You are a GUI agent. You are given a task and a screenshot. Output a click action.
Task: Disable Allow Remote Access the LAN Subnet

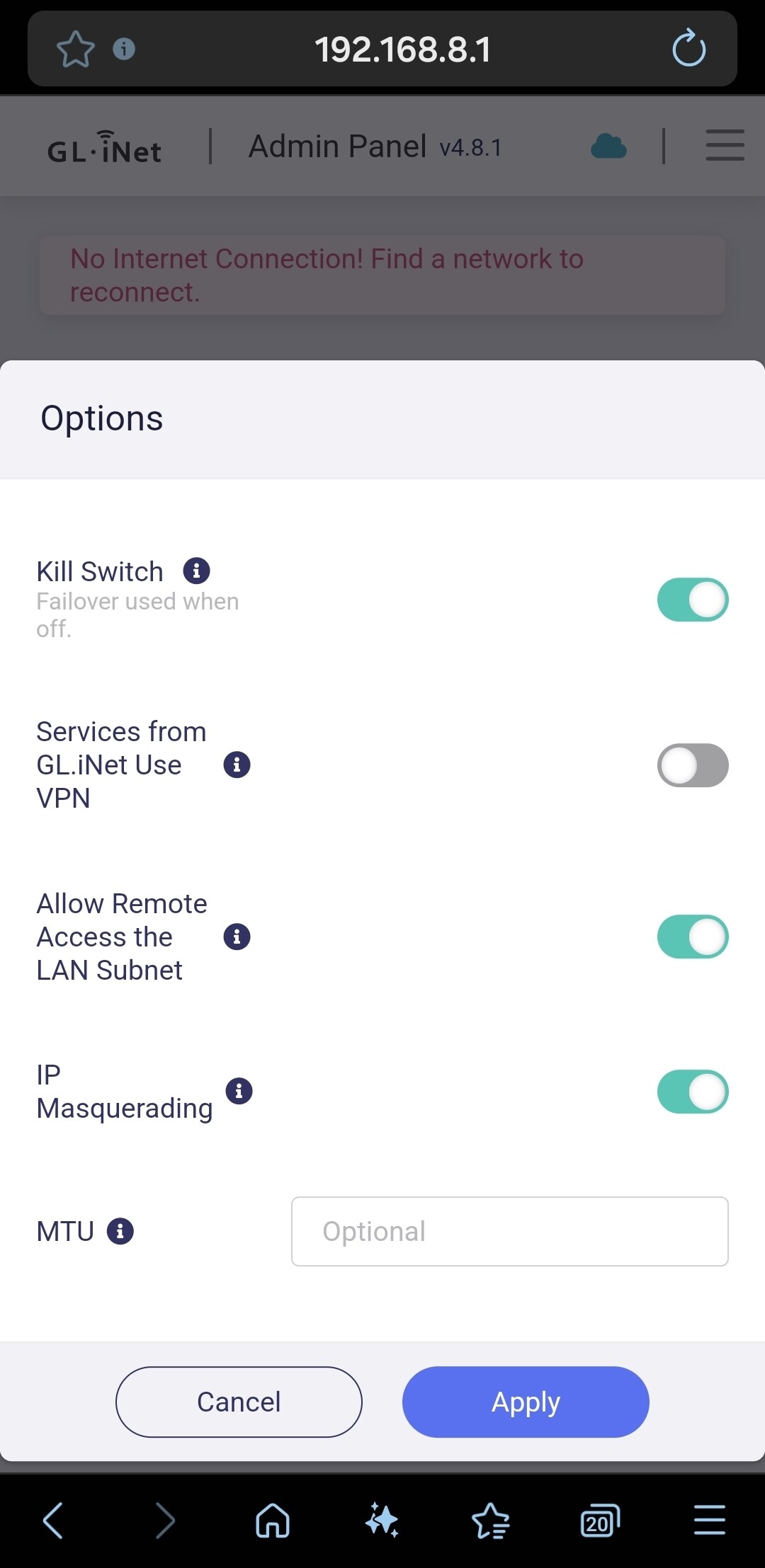coord(692,937)
